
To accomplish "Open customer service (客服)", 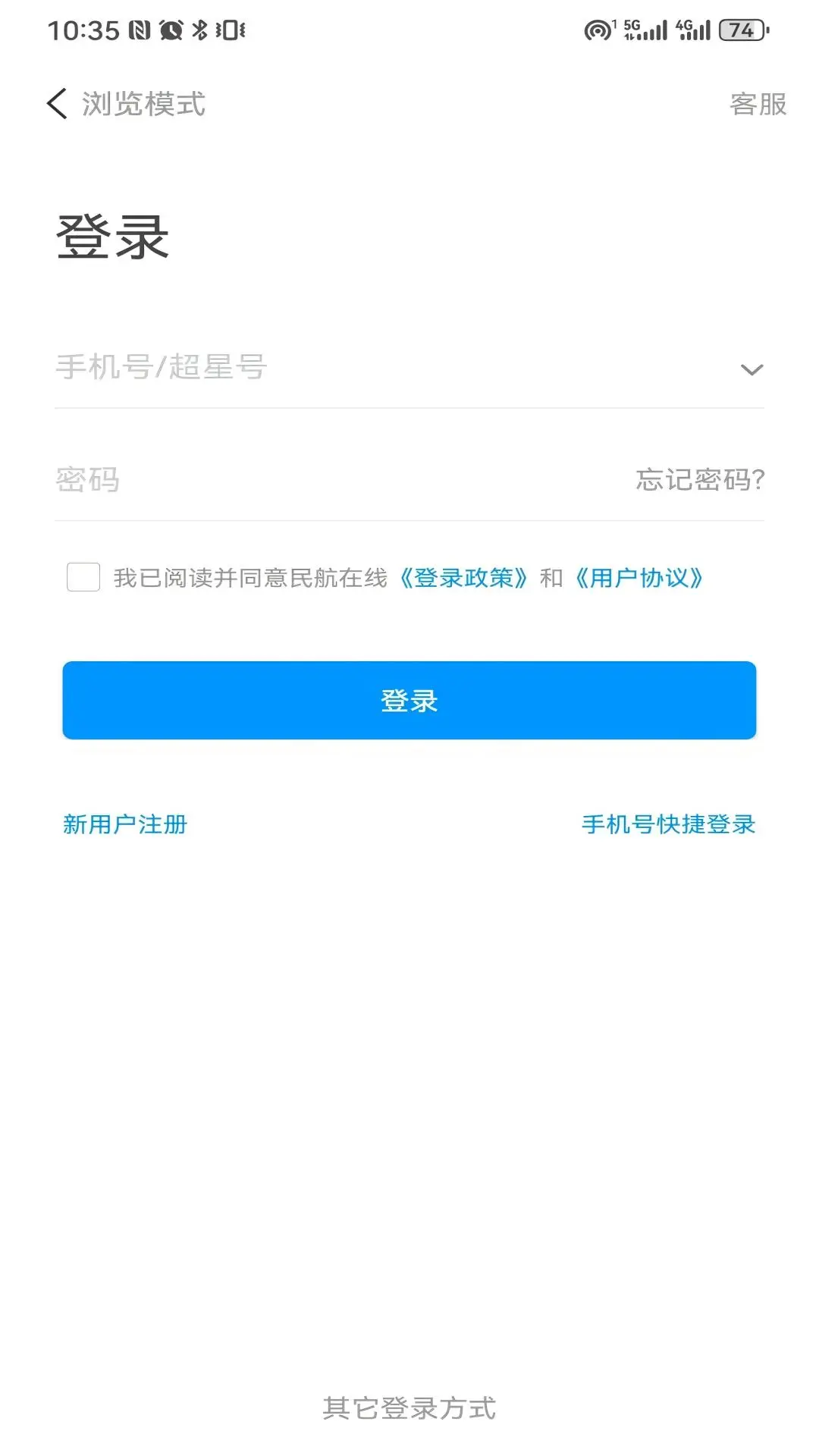I will (x=758, y=105).
